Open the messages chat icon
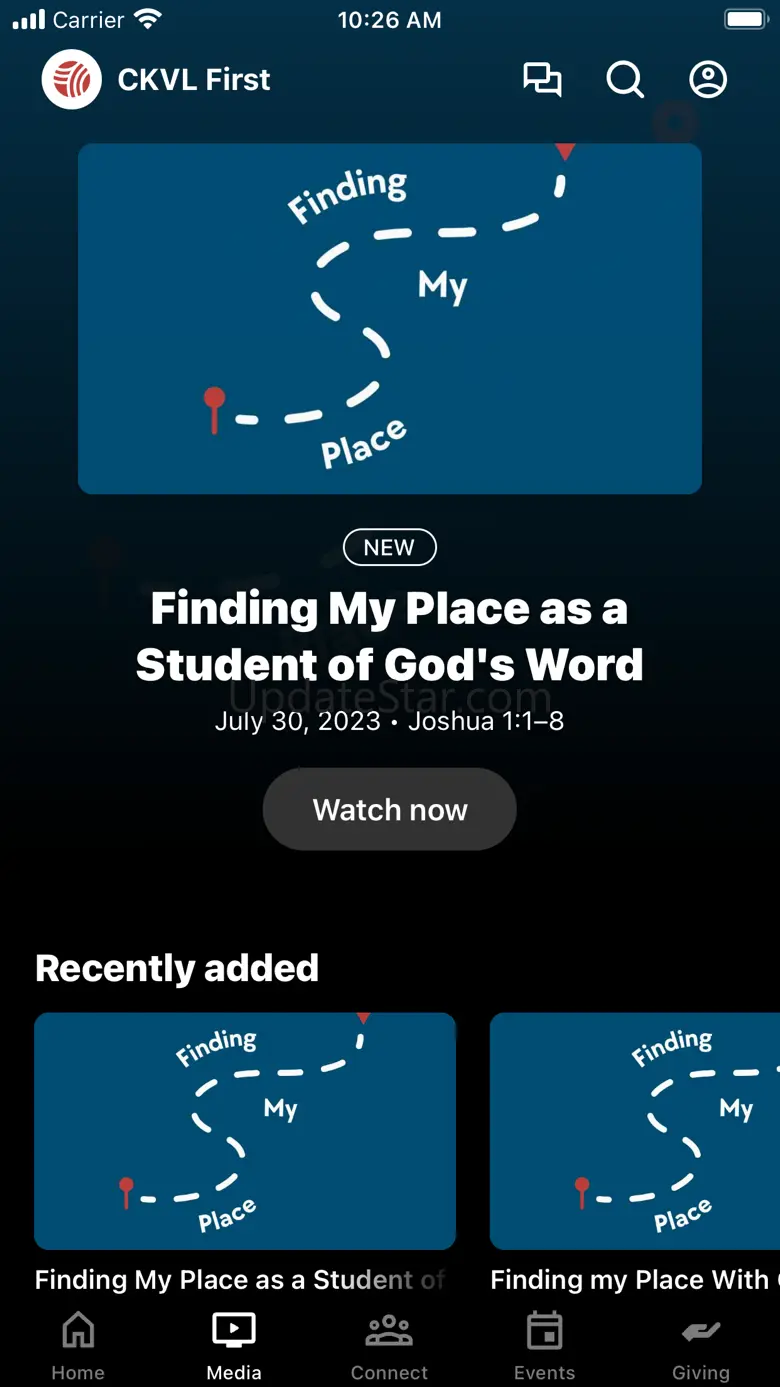 pyautogui.click(x=542, y=80)
